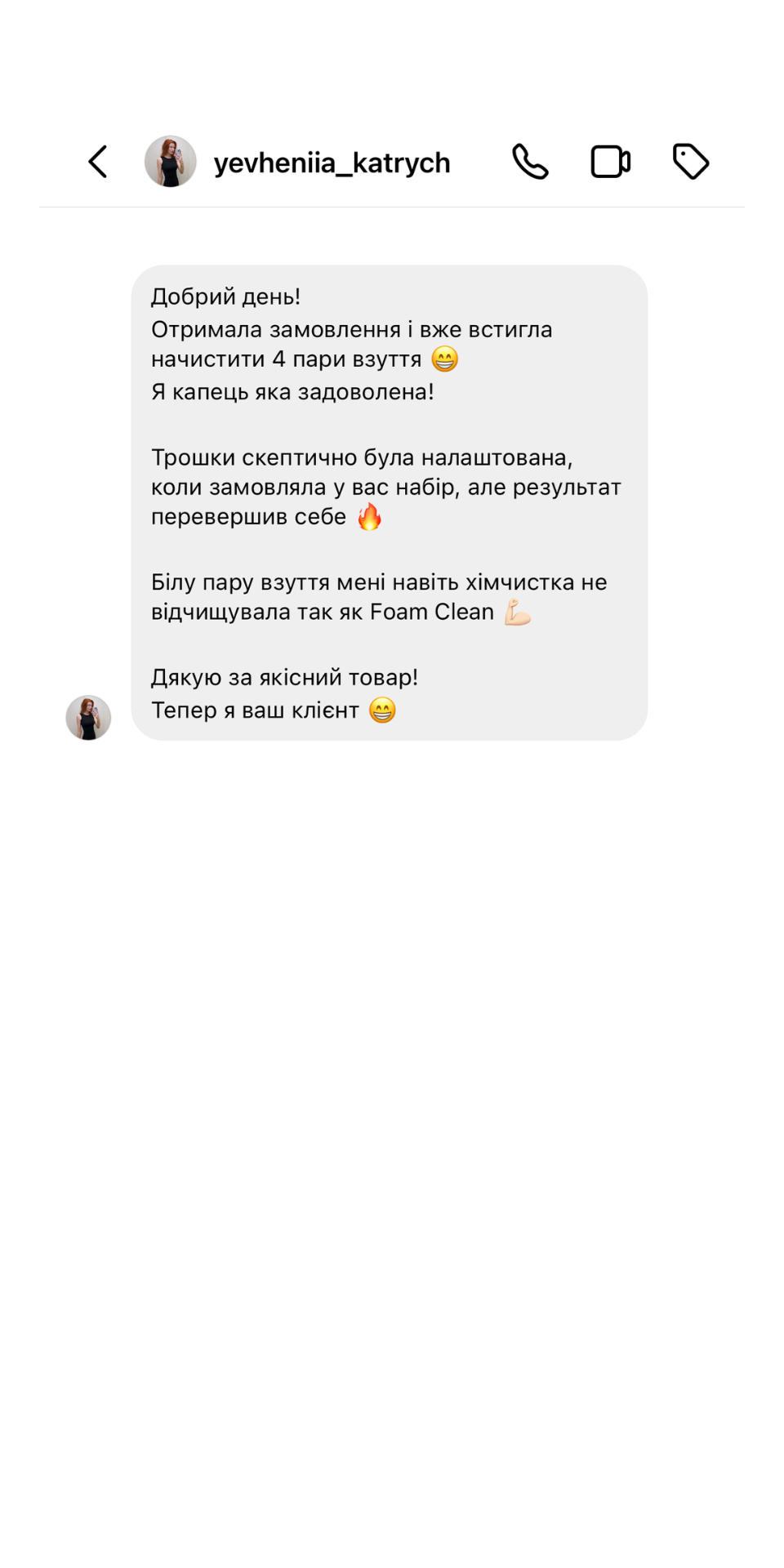The image size is (784, 1568).
Task: Go back to the chat list
Action: [98, 162]
